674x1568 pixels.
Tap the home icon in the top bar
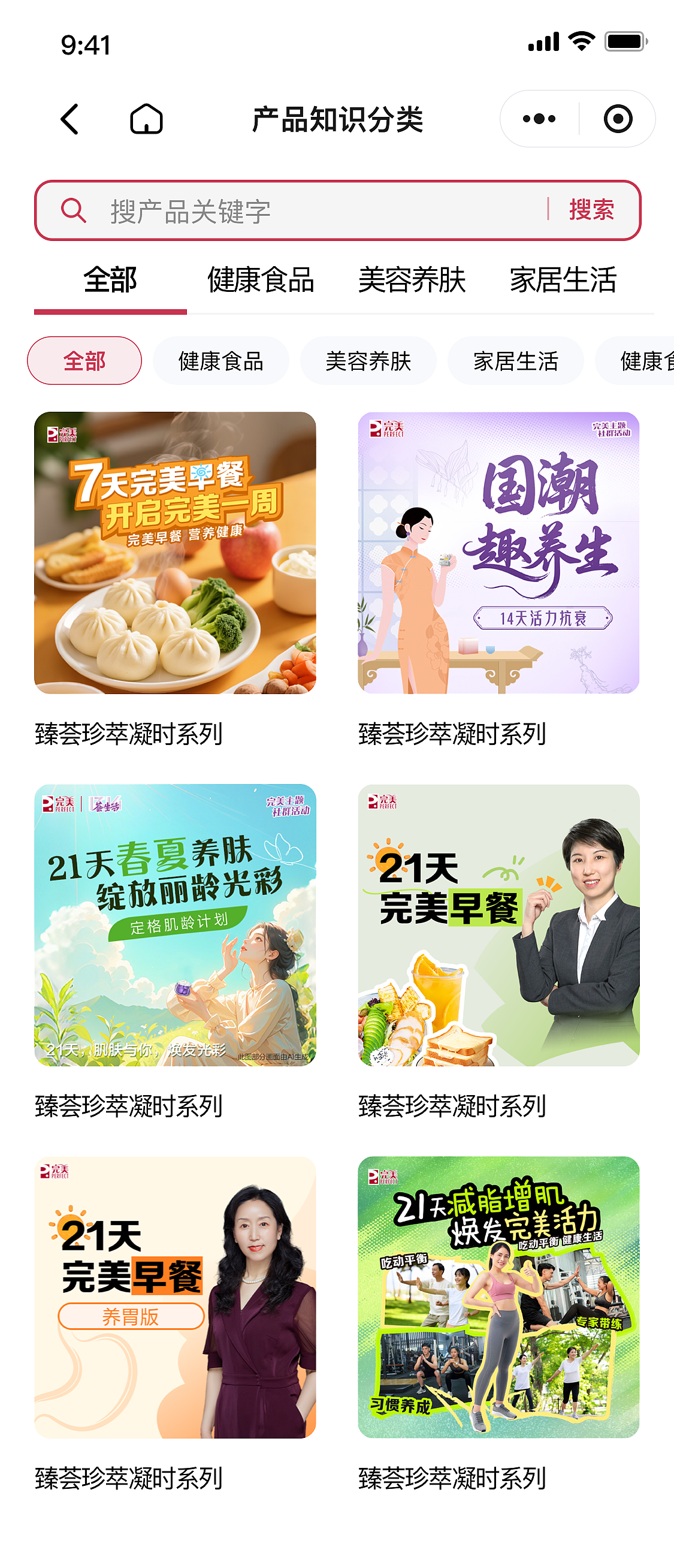click(148, 119)
